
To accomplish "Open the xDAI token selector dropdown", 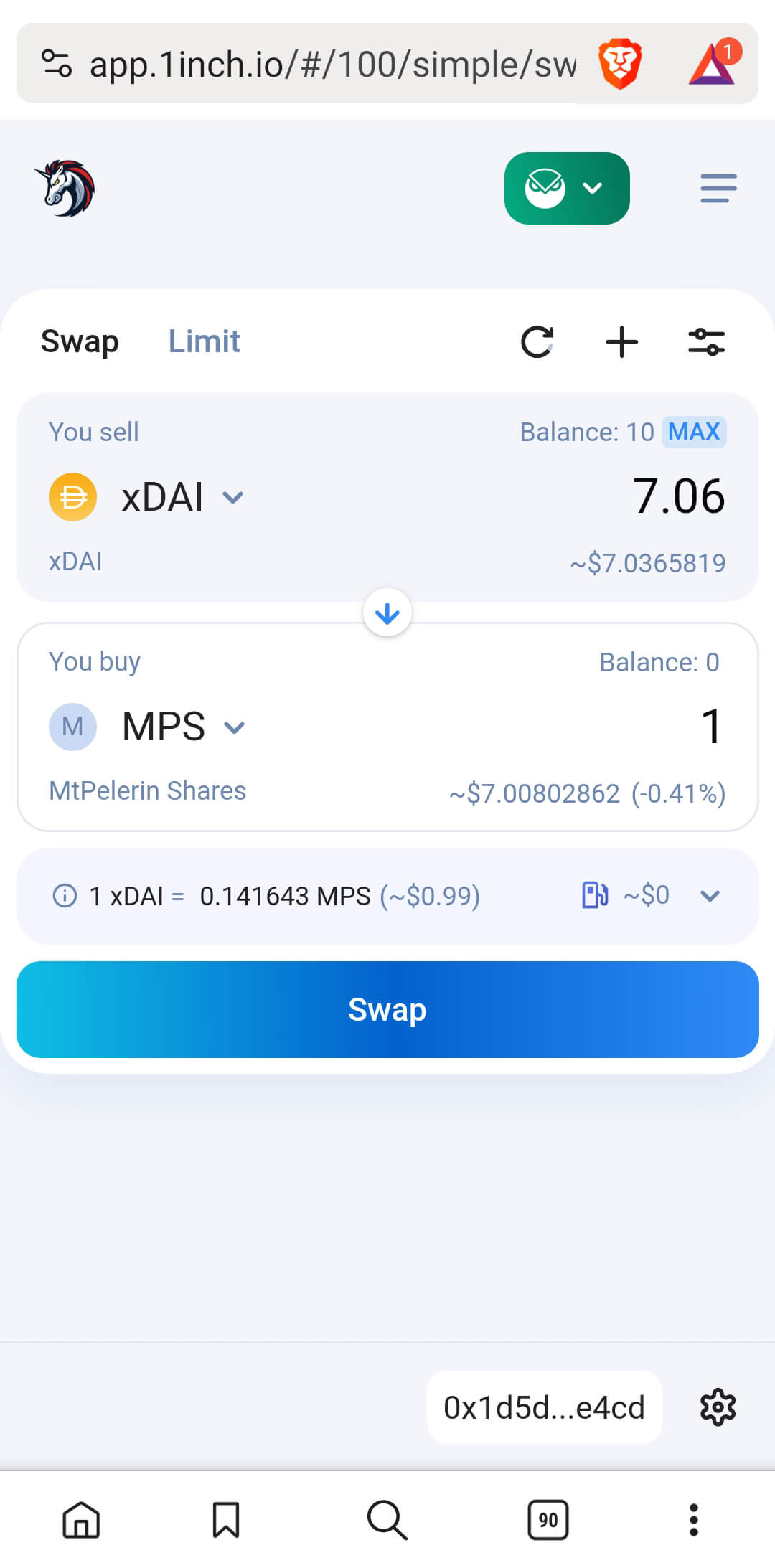I will tap(232, 497).
